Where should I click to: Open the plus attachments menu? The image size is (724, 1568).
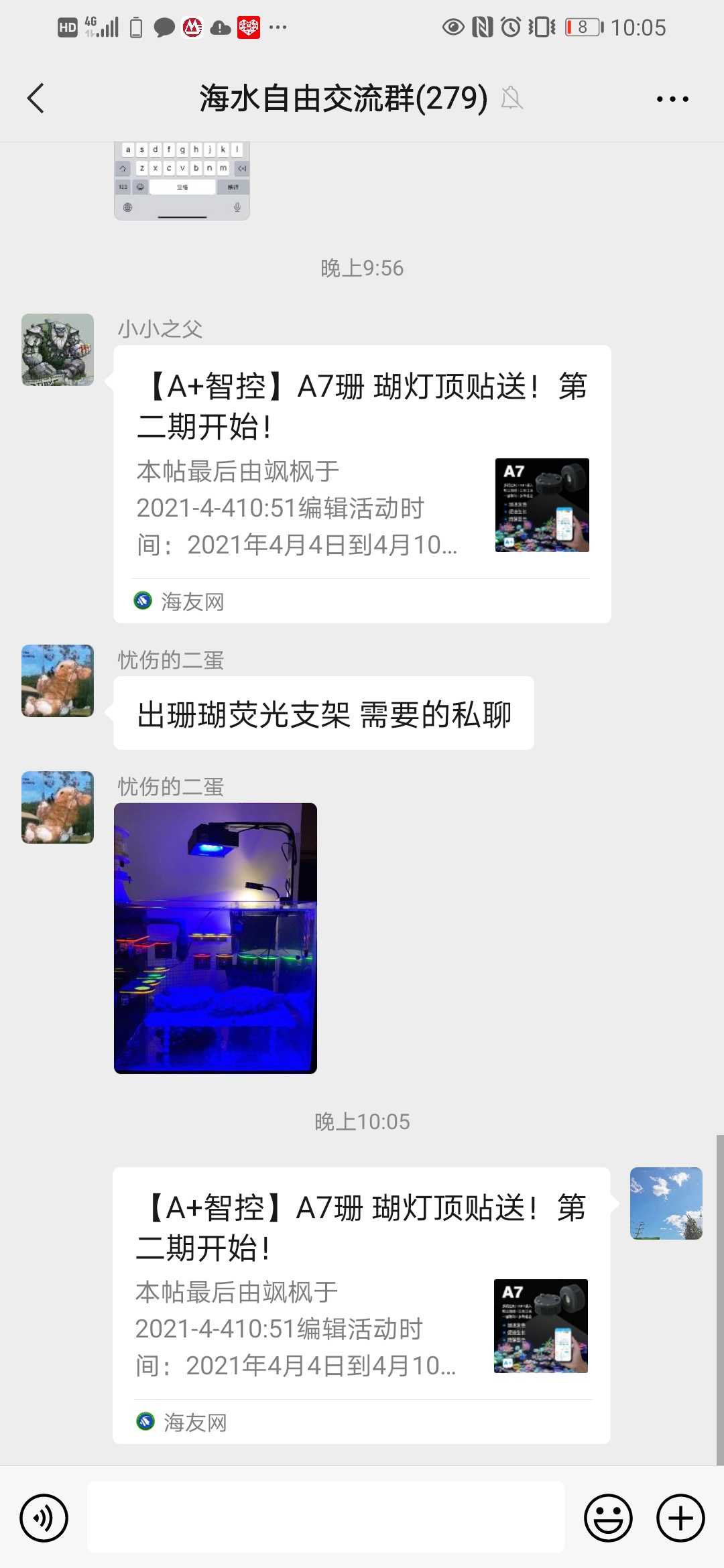680,1518
